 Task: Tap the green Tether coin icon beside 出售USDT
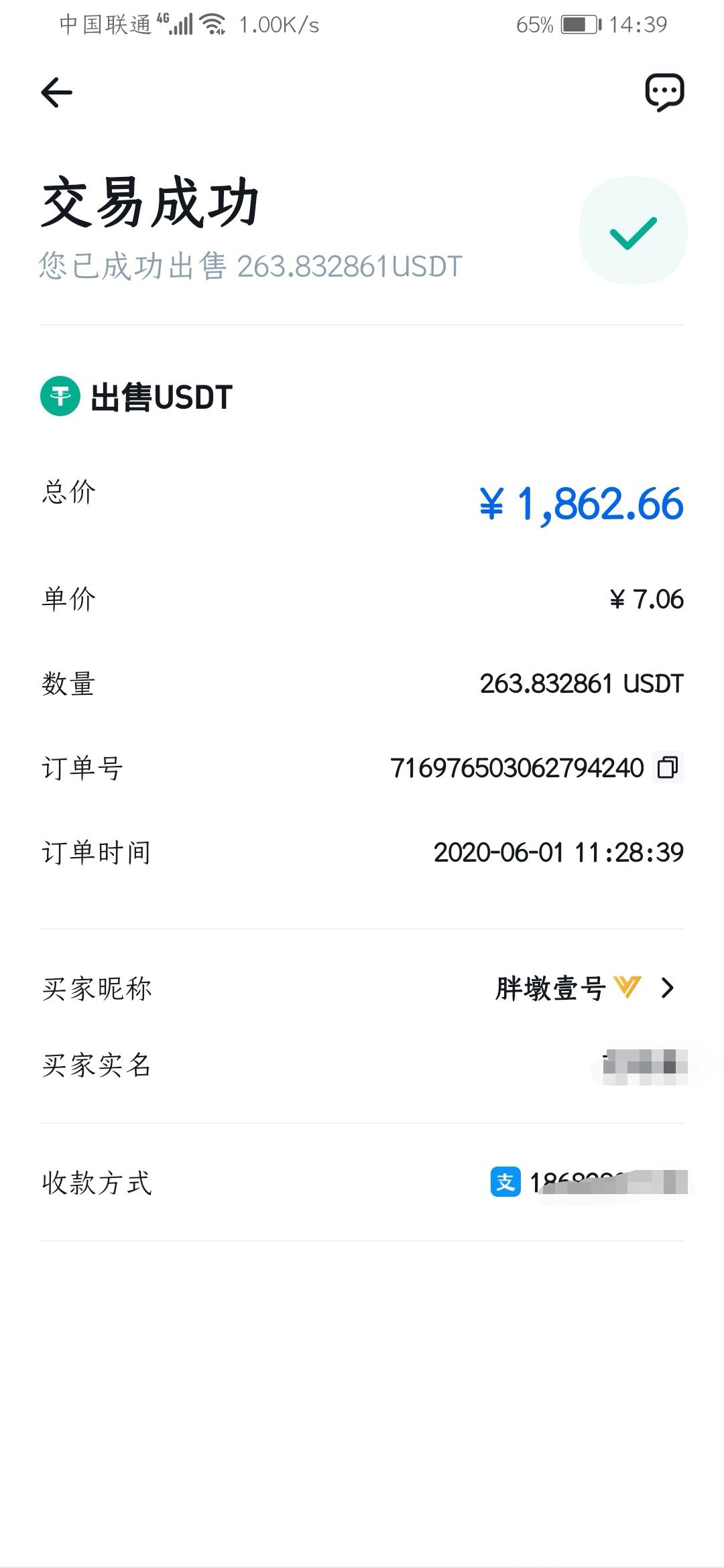pyautogui.click(x=60, y=397)
